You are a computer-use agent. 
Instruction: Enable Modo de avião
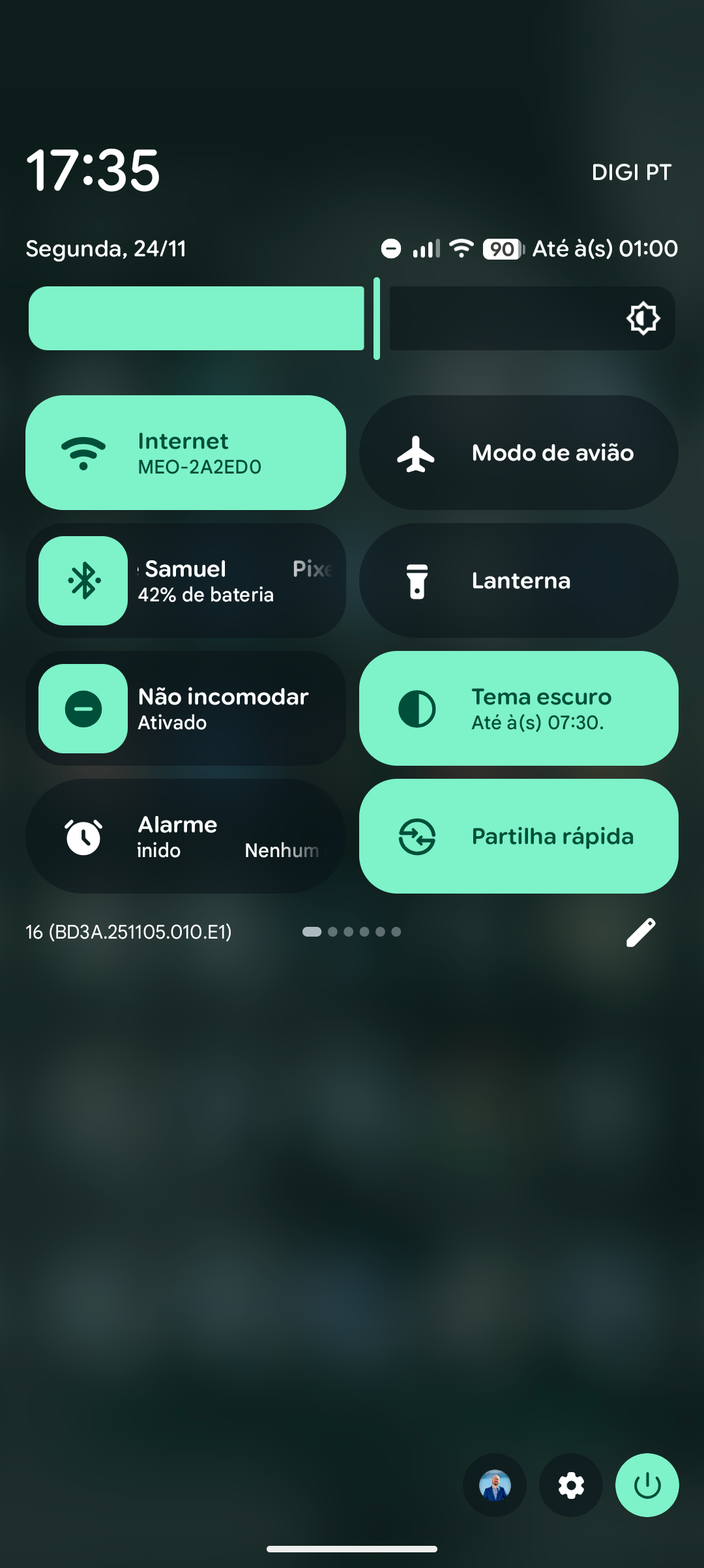[x=518, y=453]
